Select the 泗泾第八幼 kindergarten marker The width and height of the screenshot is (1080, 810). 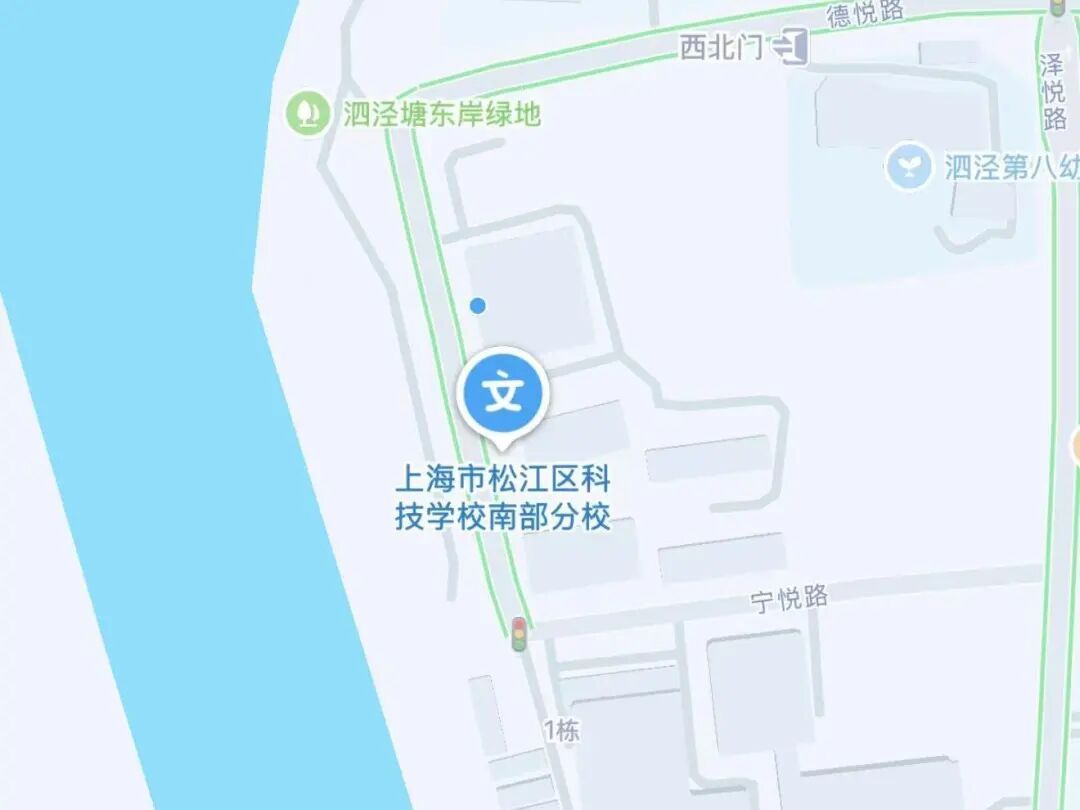(x=910, y=166)
